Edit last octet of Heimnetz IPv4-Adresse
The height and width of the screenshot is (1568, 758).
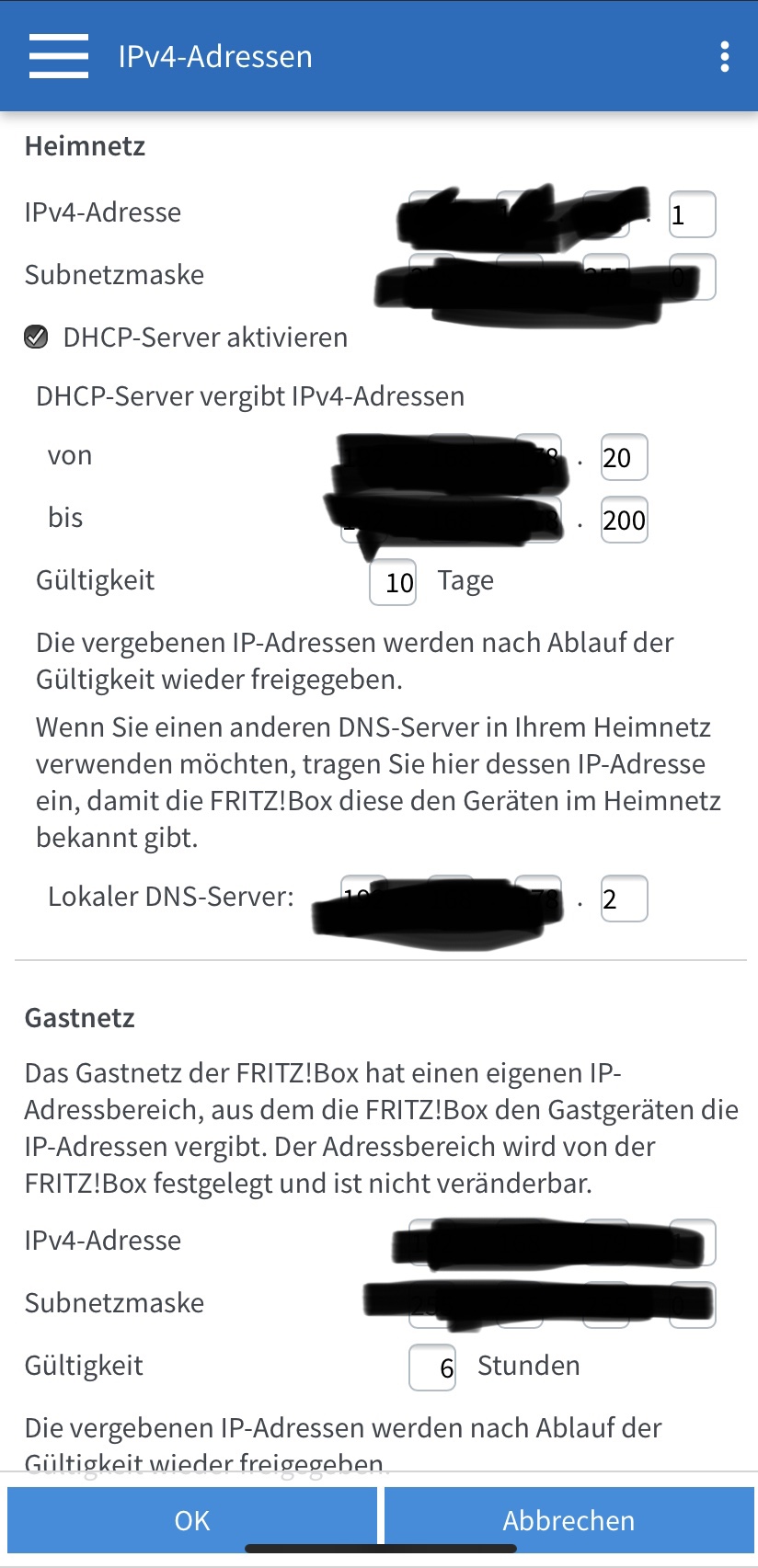[692, 214]
